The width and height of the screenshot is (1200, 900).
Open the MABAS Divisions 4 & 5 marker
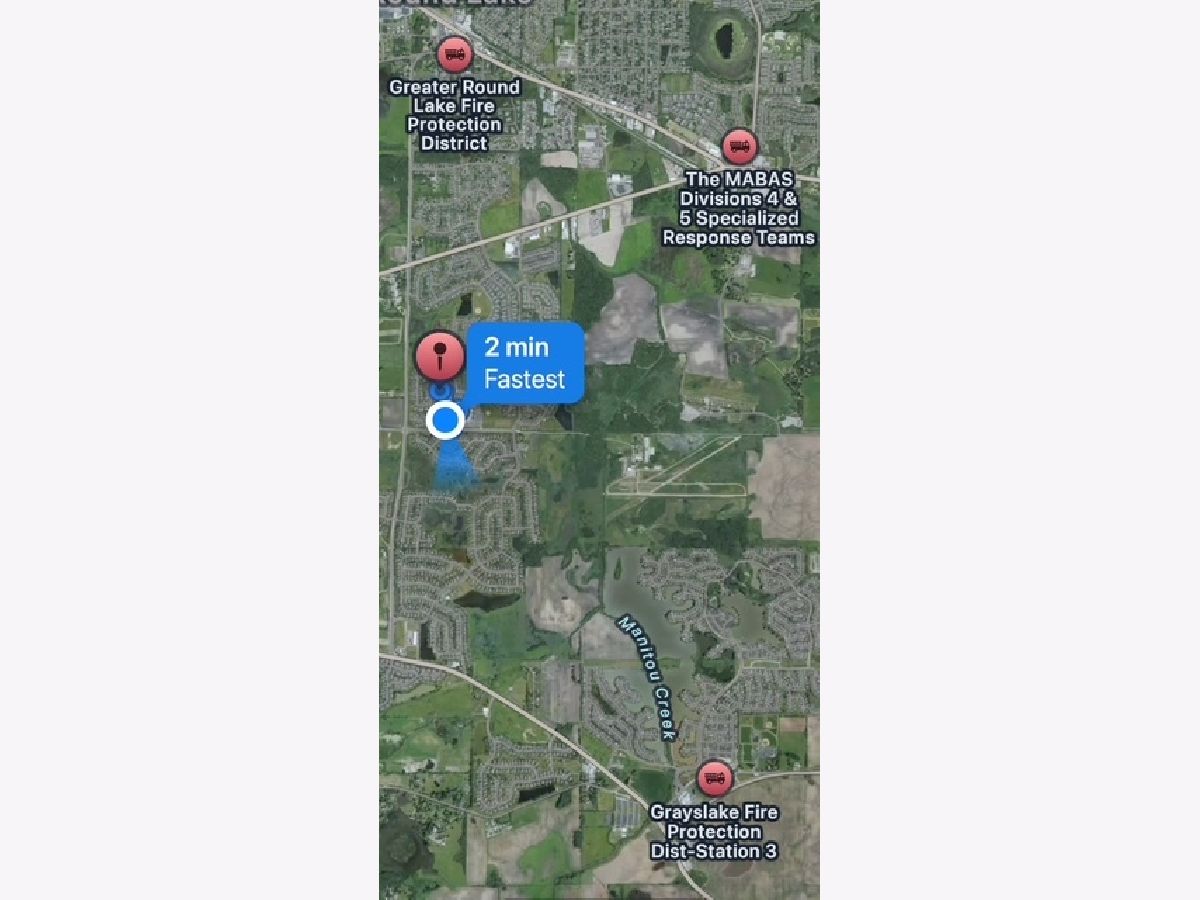739,147
